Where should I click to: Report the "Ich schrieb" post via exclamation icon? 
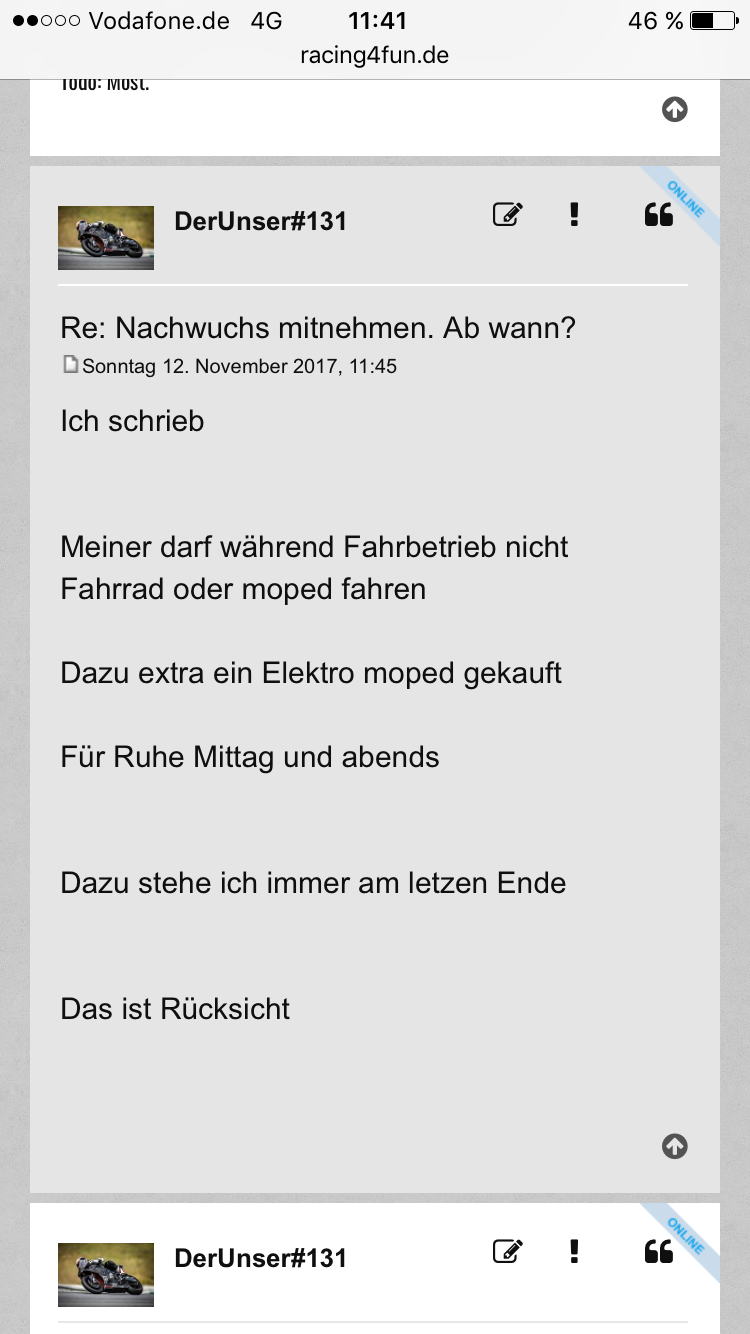[x=574, y=214]
